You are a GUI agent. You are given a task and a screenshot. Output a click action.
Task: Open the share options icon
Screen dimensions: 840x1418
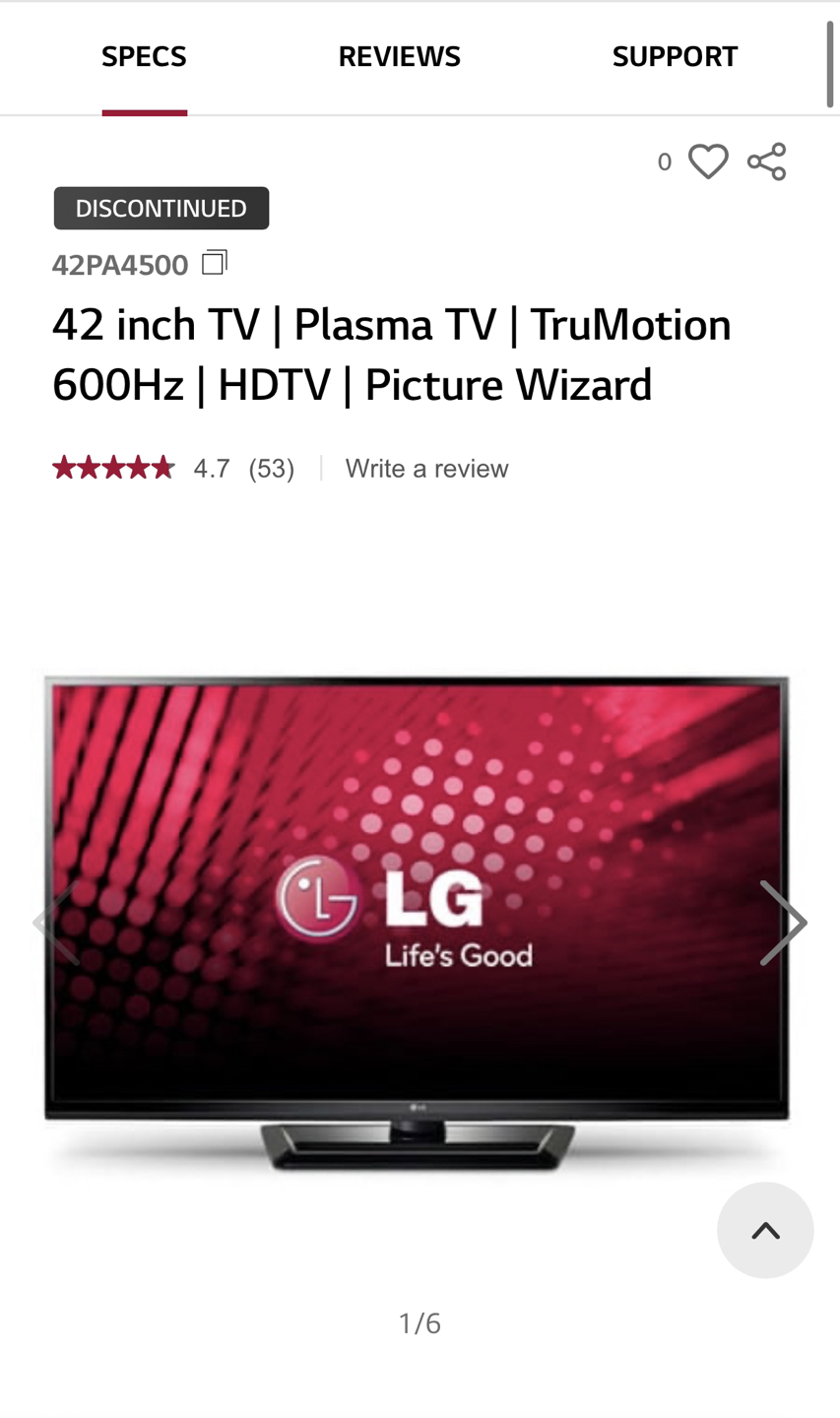767,160
